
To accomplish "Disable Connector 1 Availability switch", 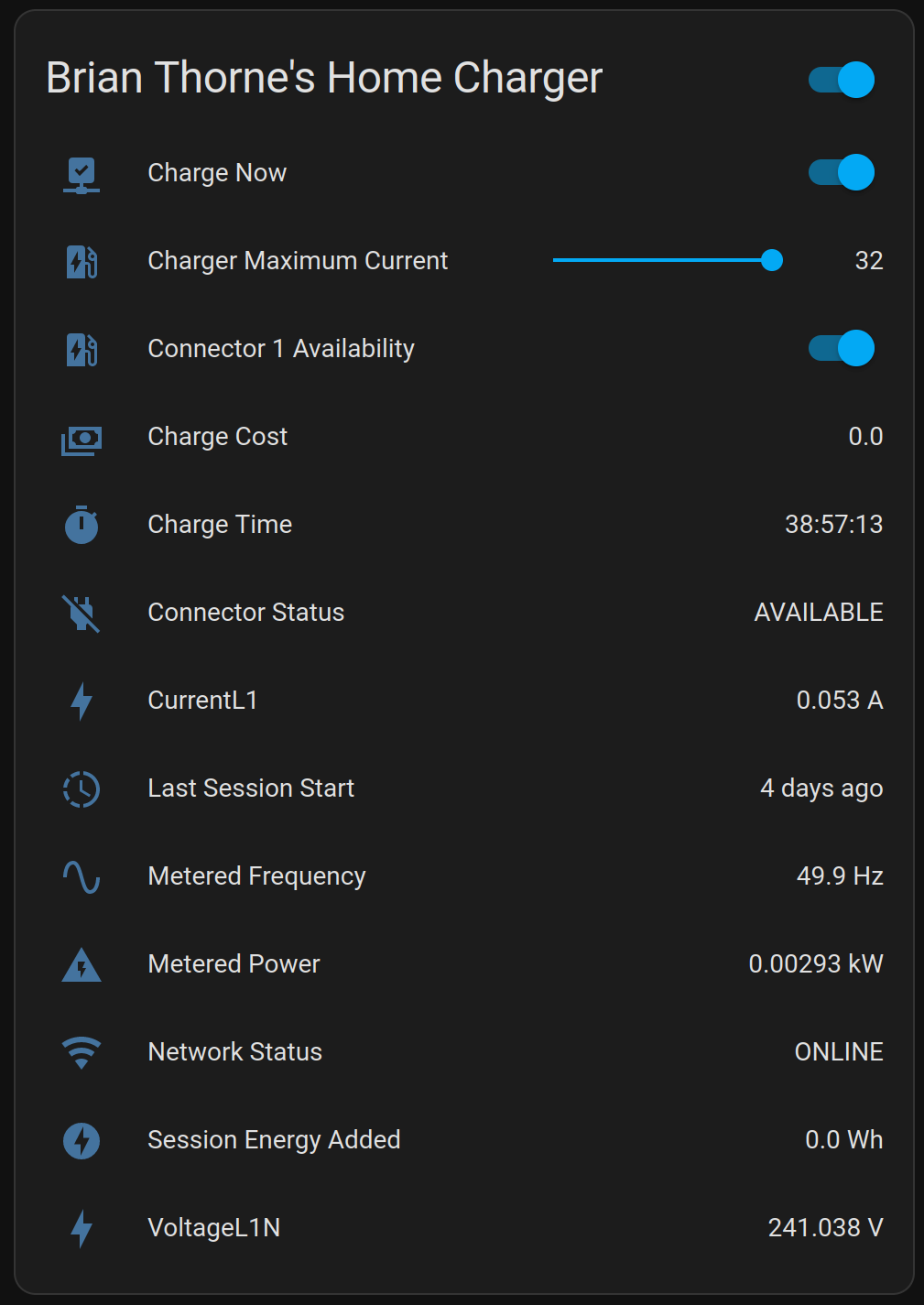I will (x=841, y=348).
